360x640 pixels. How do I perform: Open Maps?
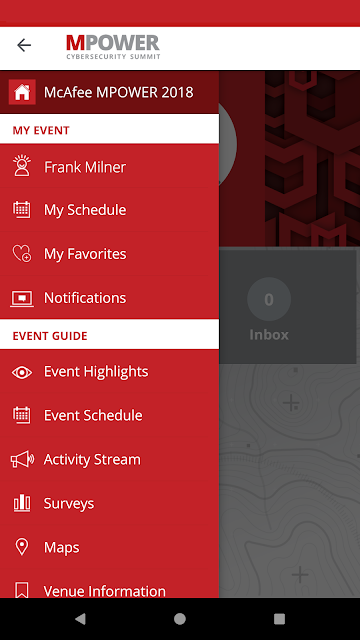coord(109,547)
